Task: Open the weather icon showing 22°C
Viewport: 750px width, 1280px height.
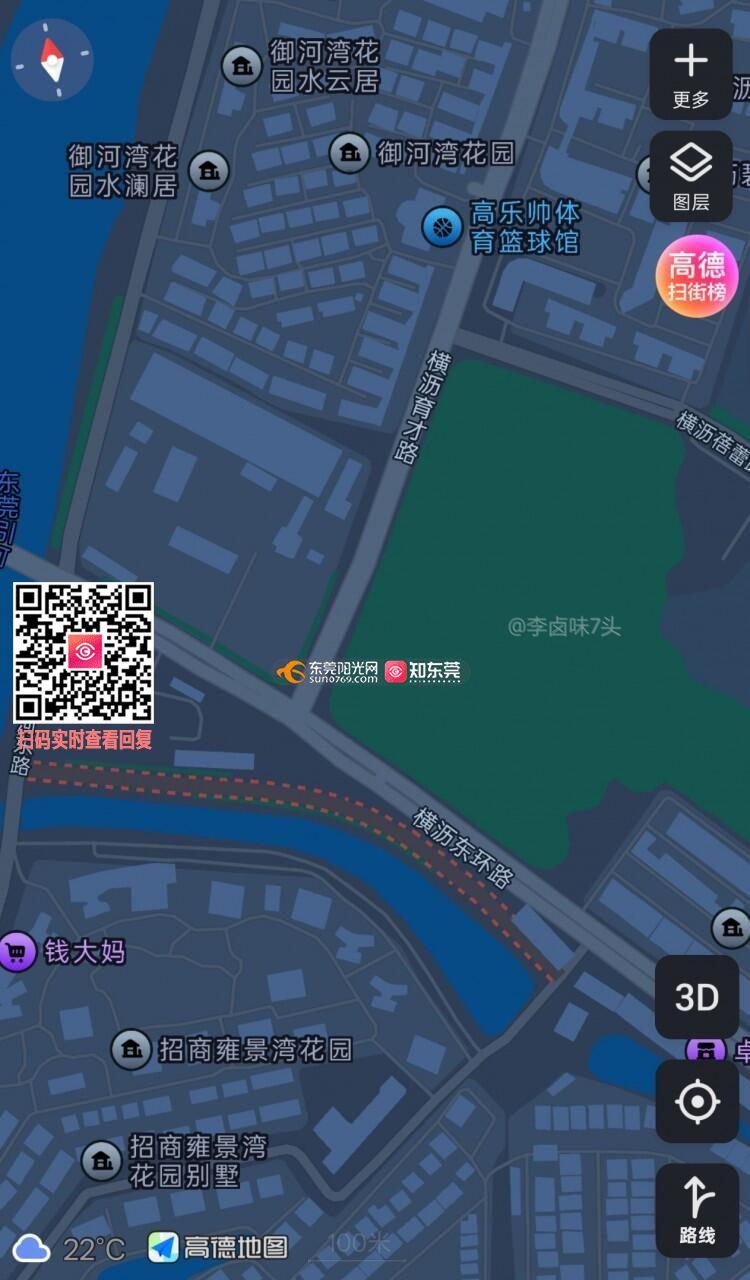Action: (32, 1247)
